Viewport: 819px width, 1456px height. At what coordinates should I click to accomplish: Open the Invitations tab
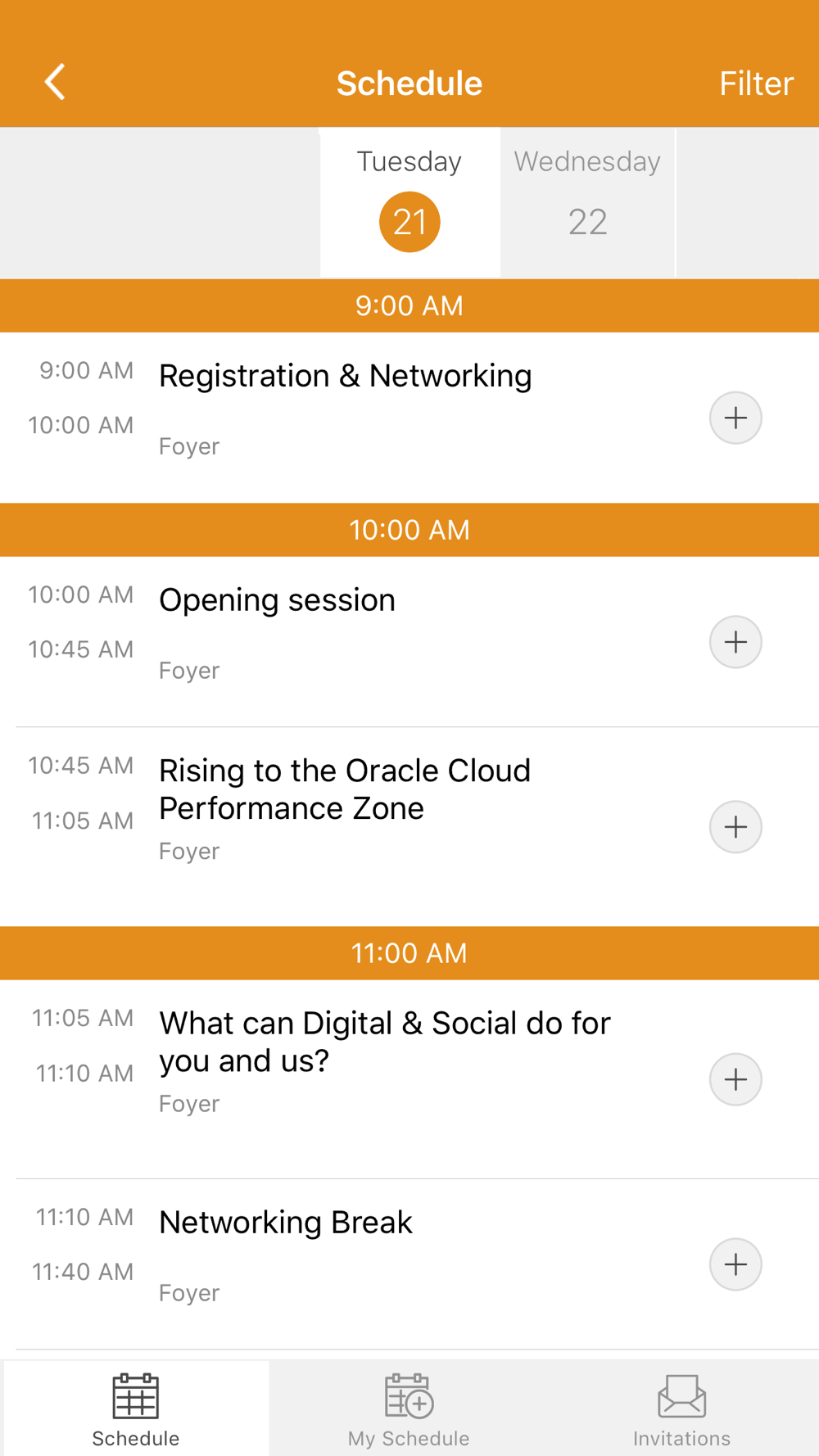[681, 1410]
